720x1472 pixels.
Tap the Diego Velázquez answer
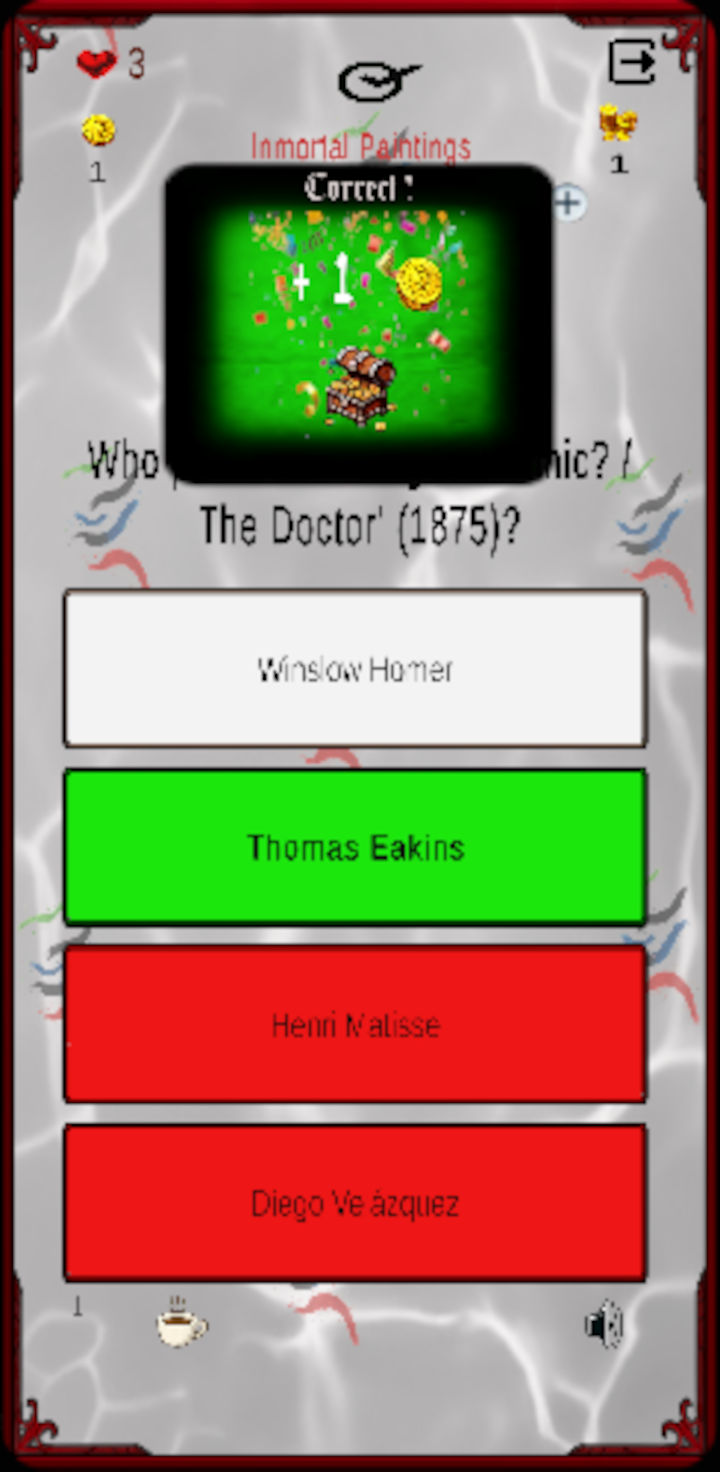pos(355,1203)
